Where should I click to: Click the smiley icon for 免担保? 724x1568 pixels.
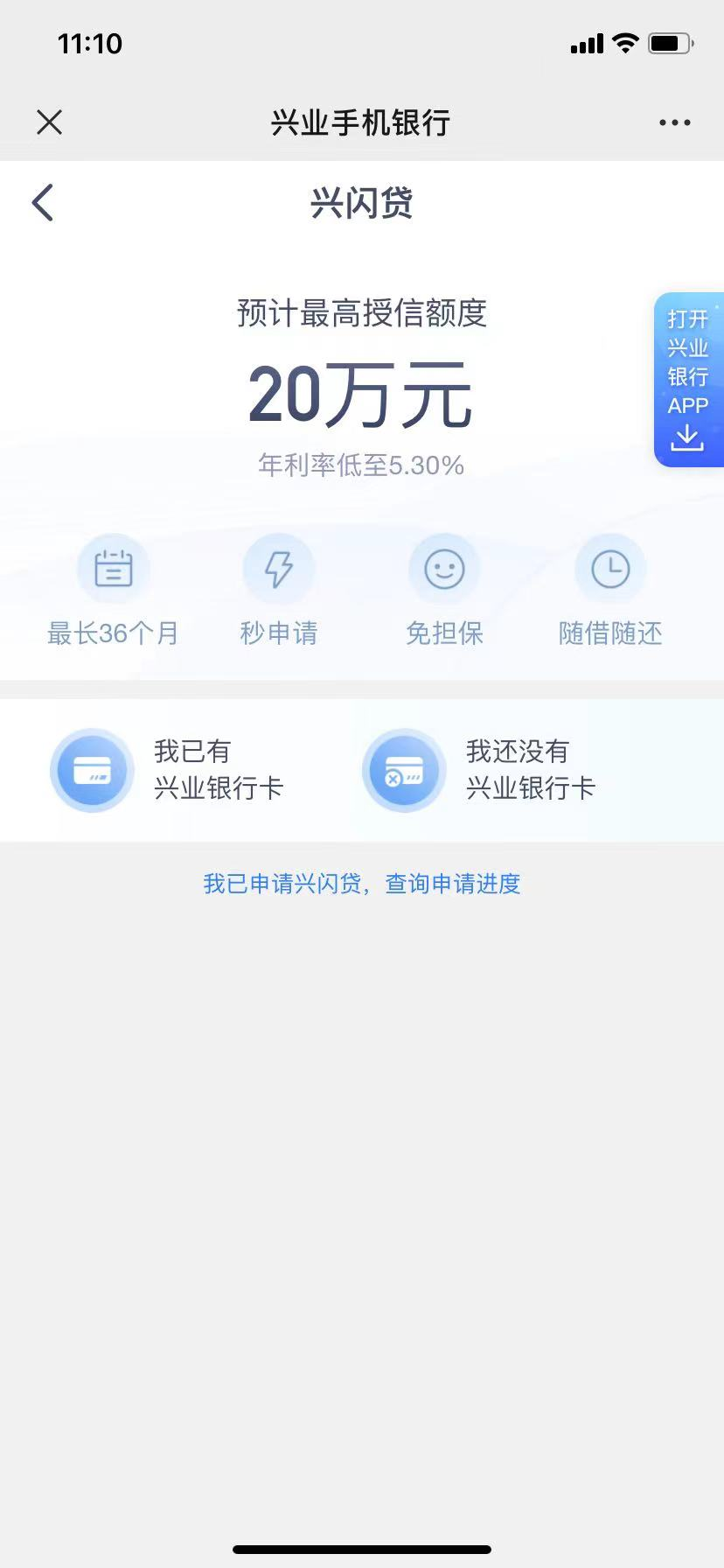444,568
